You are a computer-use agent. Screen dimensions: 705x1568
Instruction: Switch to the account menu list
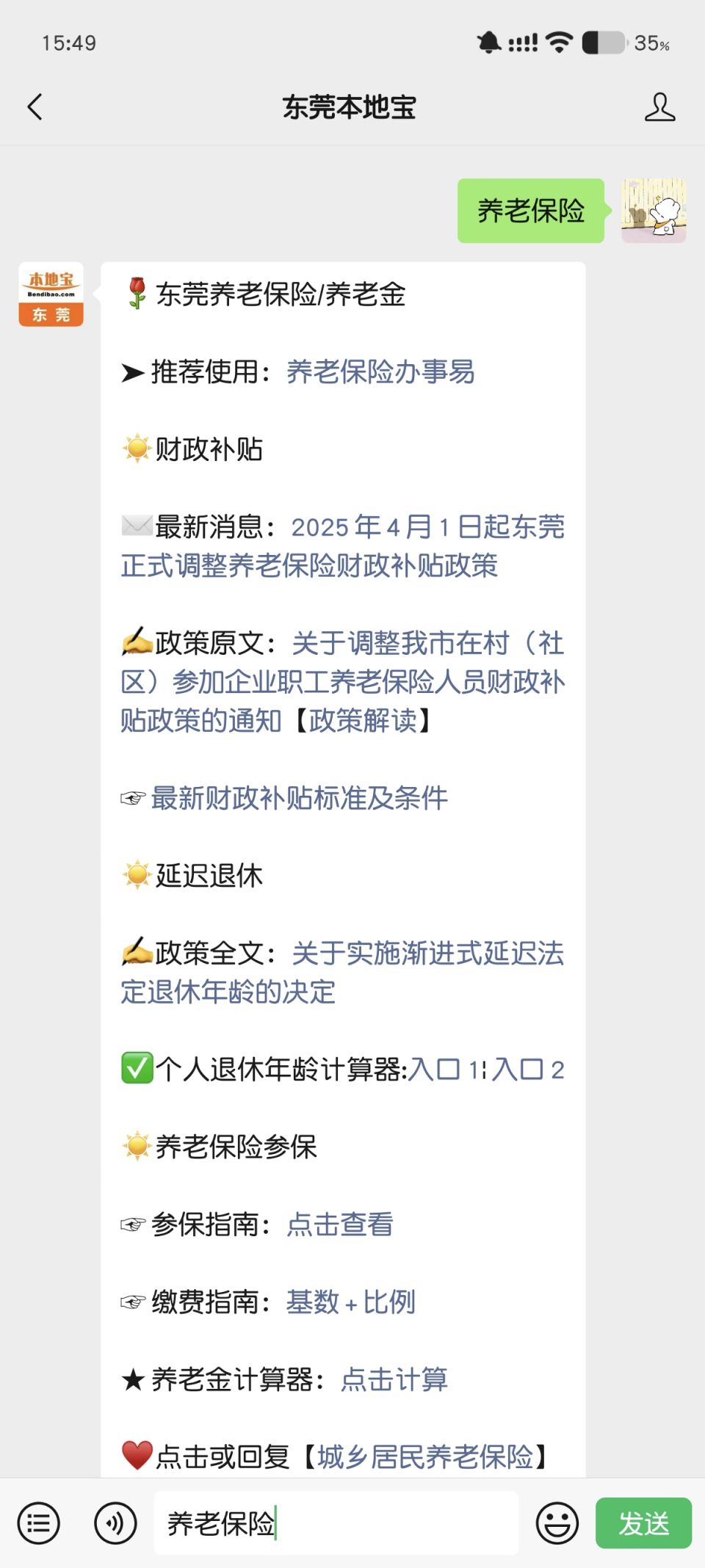pos(38,1524)
